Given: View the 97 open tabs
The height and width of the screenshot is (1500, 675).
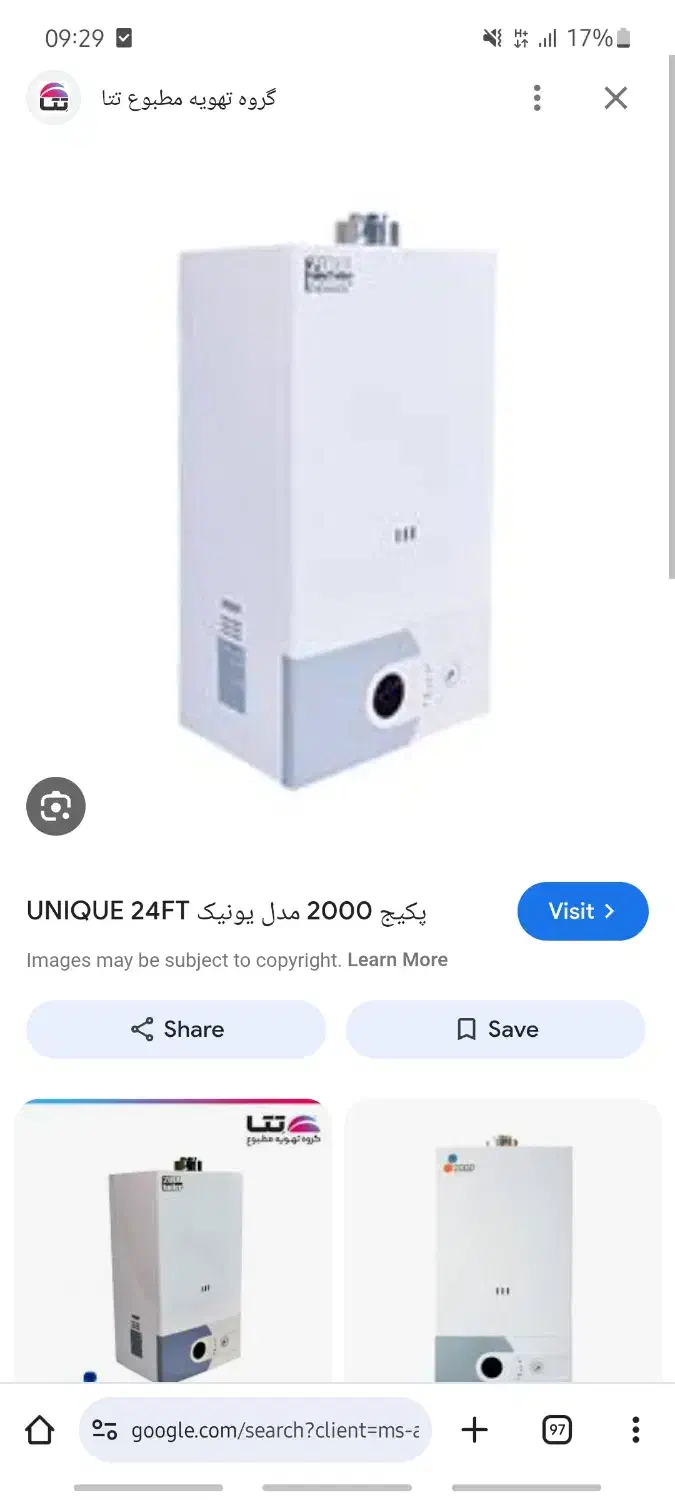Looking at the screenshot, I should [x=557, y=1430].
